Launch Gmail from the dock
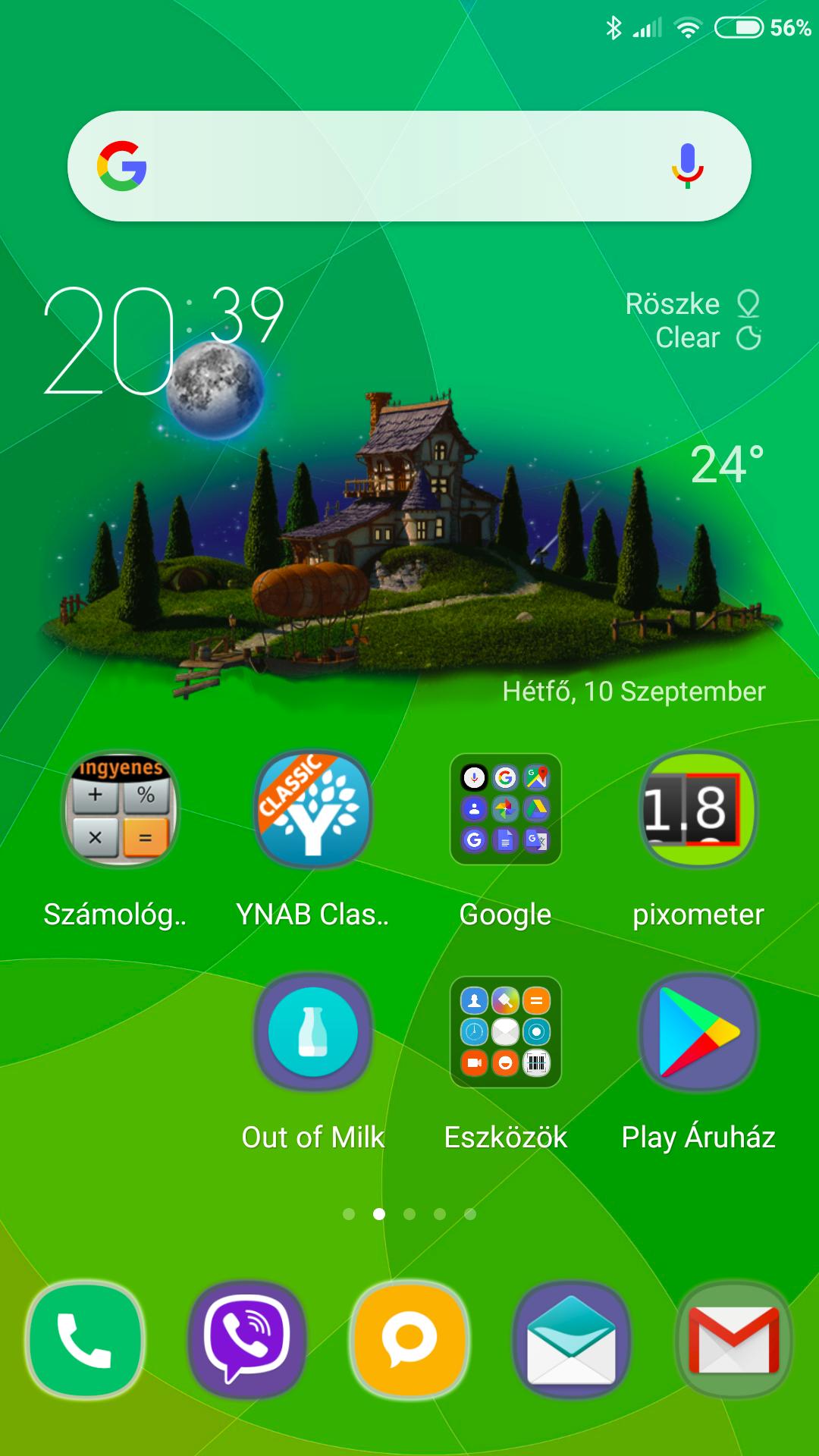Viewport: 819px width, 1456px height. coord(734,1340)
